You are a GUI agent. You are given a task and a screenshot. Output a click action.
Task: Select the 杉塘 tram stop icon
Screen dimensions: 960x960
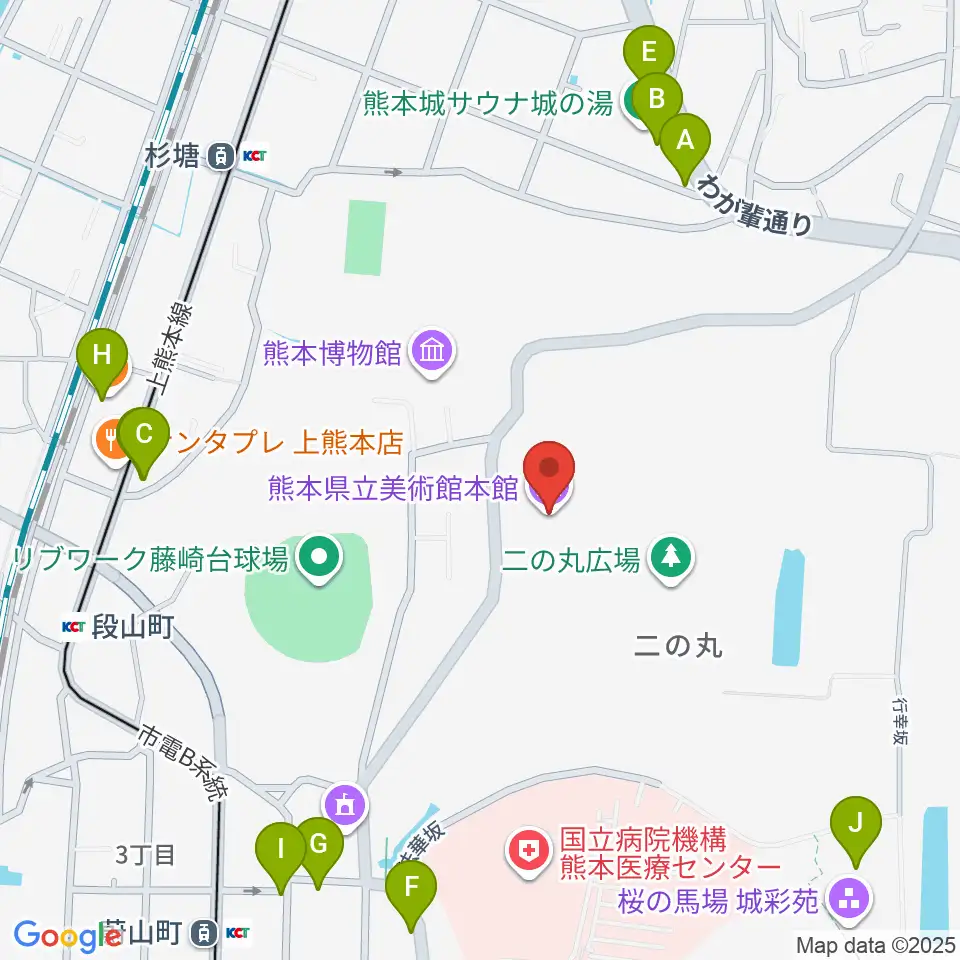[220, 156]
